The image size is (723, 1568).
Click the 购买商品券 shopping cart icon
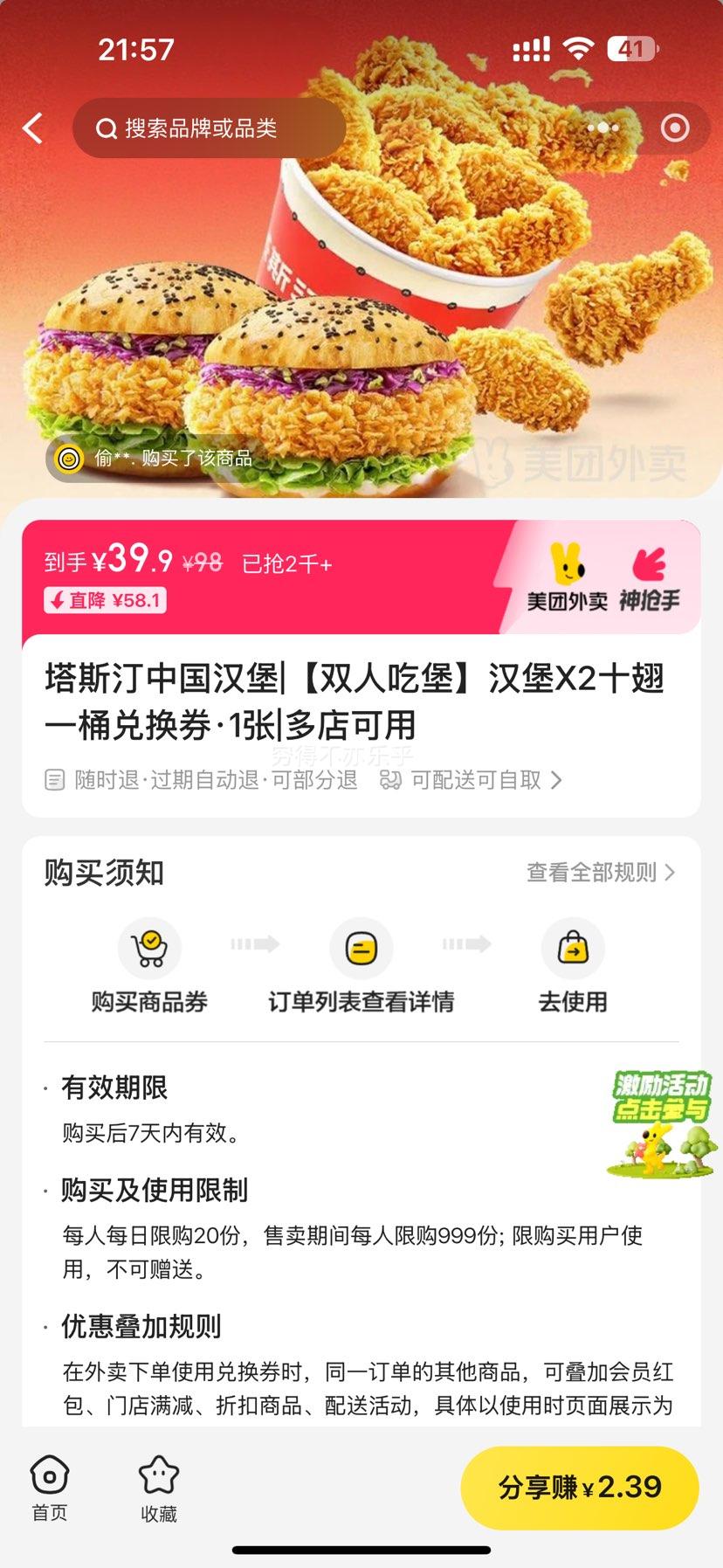tap(150, 948)
